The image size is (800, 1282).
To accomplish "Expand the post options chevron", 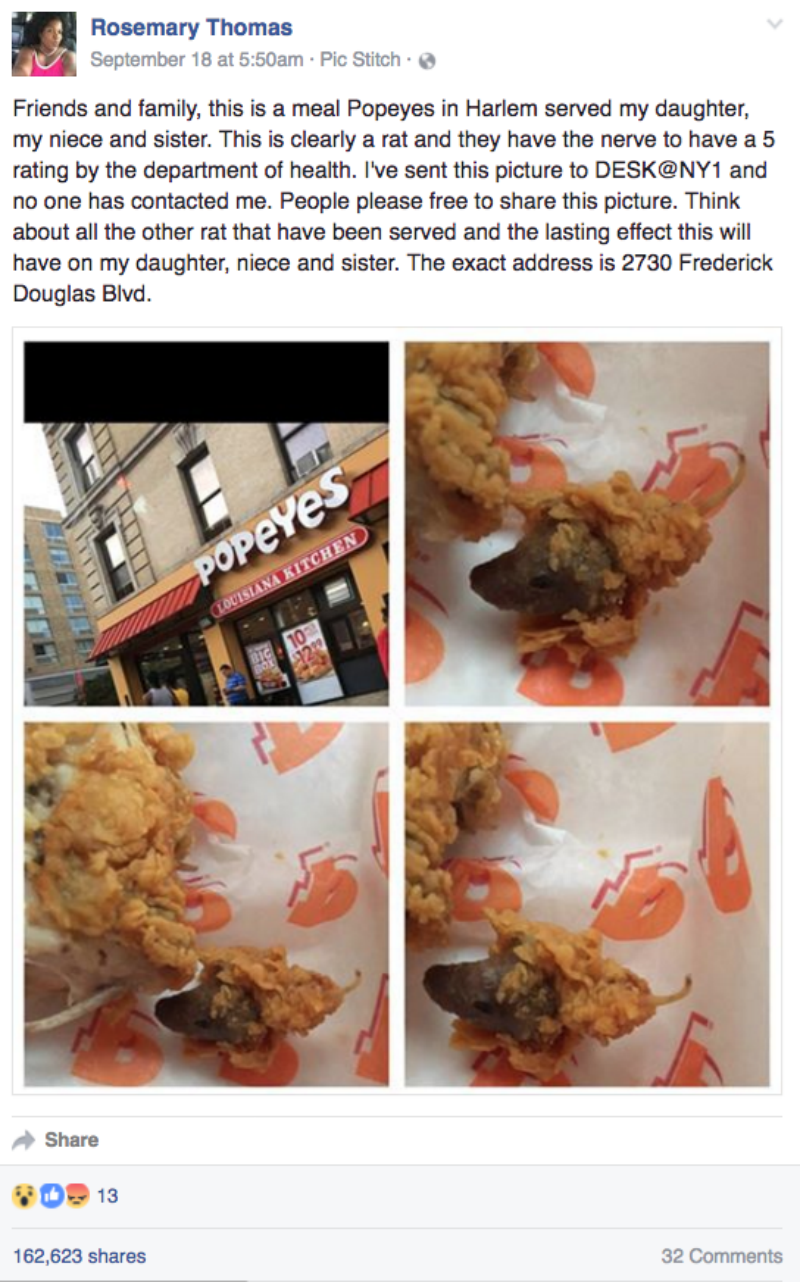I will point(772,25).
